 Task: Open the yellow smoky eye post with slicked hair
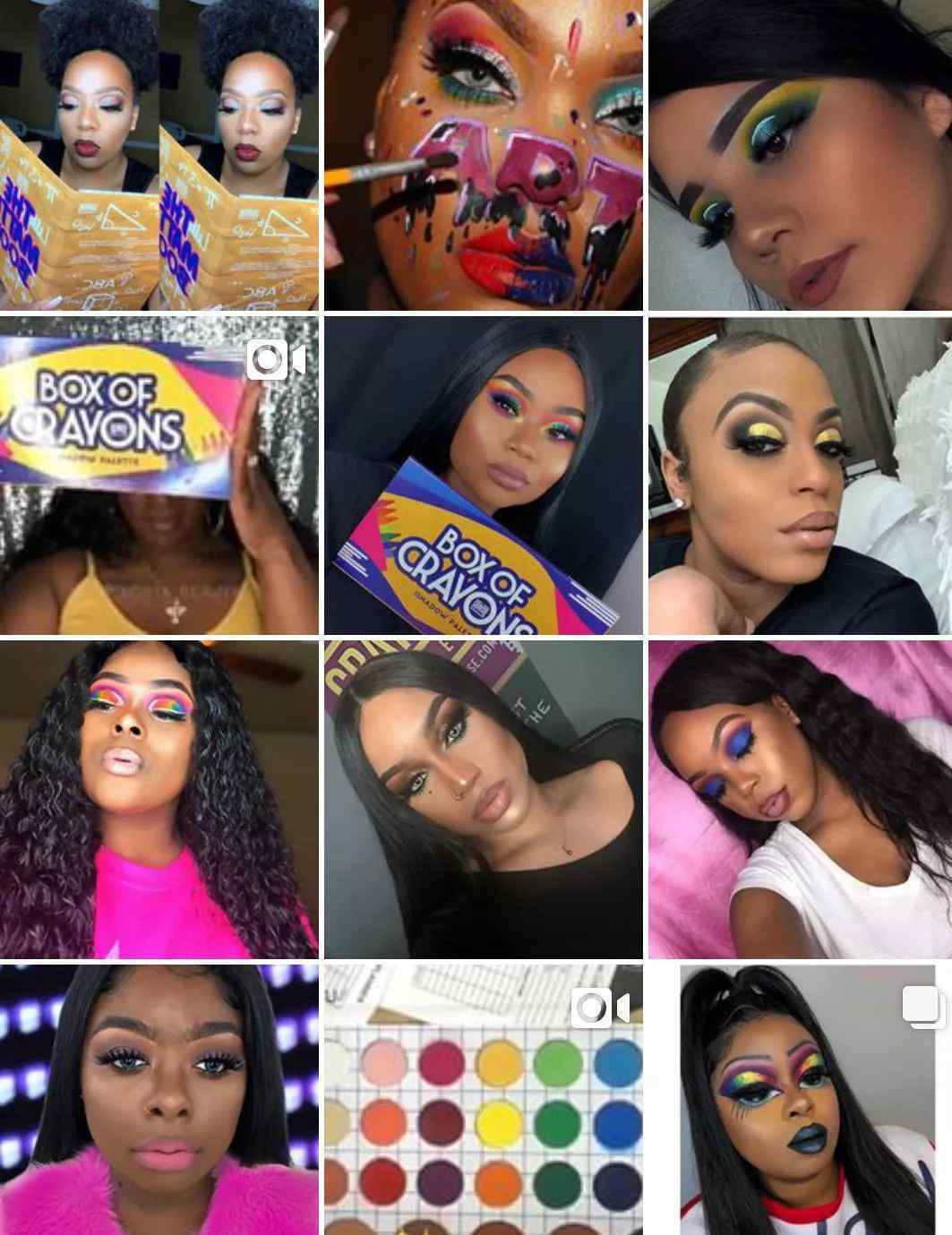pyautogui.click(x=800, y=476)
